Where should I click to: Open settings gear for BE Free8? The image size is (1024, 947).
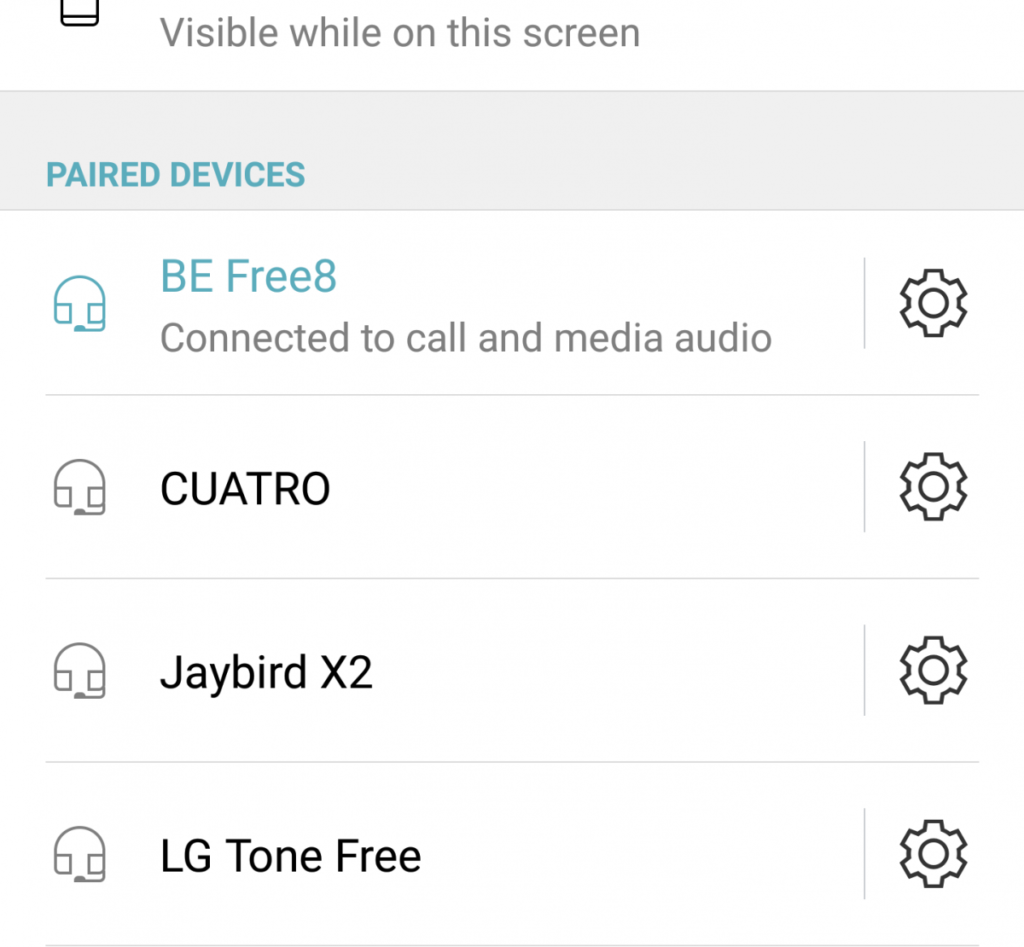coord(933,302)
